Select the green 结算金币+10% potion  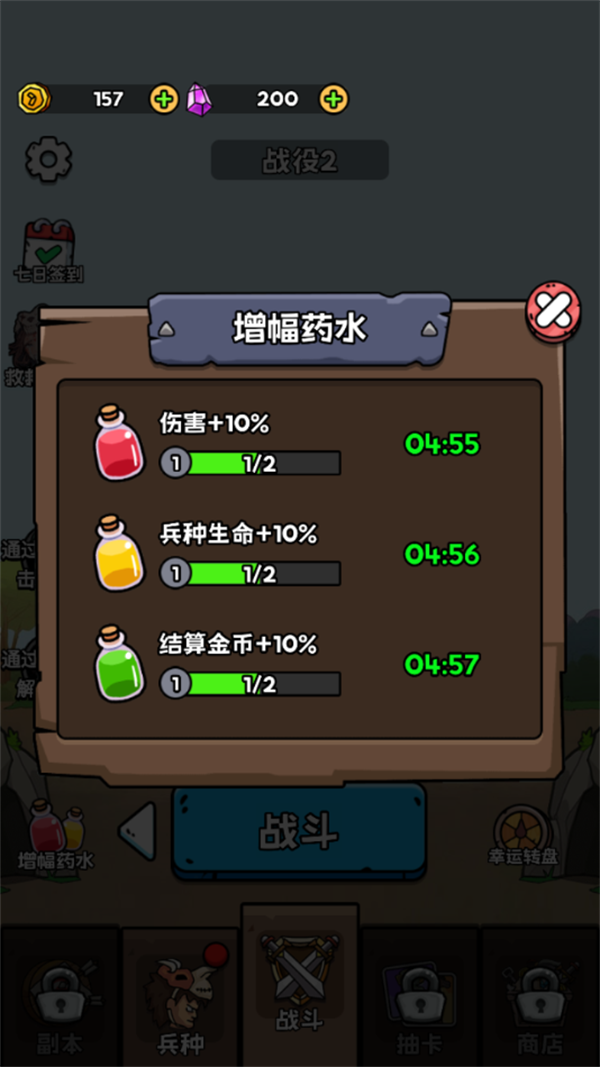point(120,663)
